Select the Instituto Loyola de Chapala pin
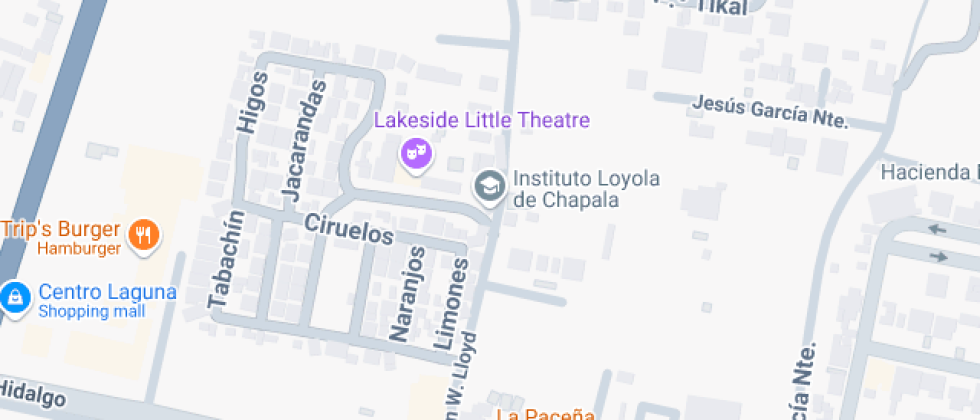The height and width of the screenshot is (420, 980). [488, 185]
